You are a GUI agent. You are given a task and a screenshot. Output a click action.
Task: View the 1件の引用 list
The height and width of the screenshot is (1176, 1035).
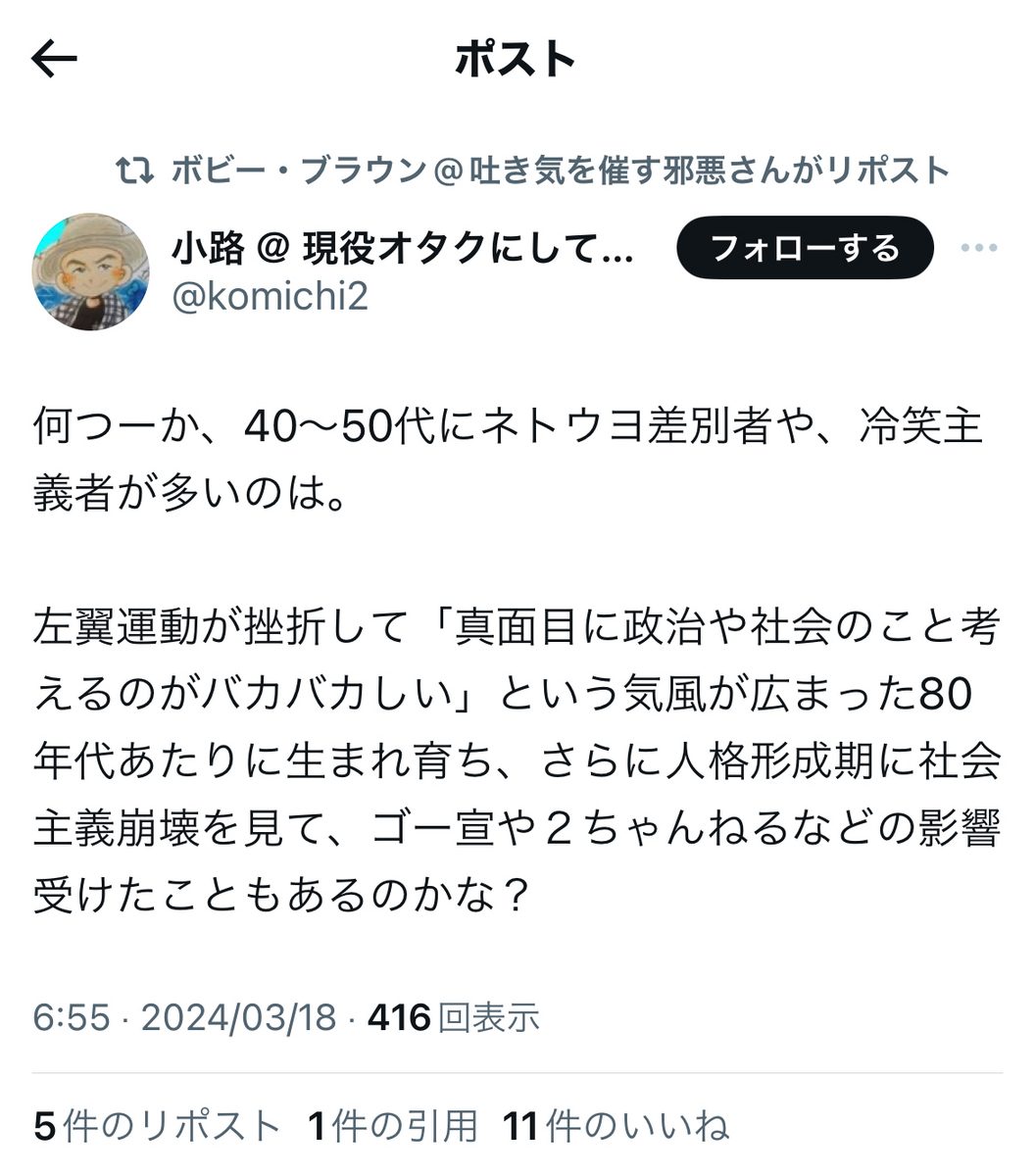click(393, 1126)
